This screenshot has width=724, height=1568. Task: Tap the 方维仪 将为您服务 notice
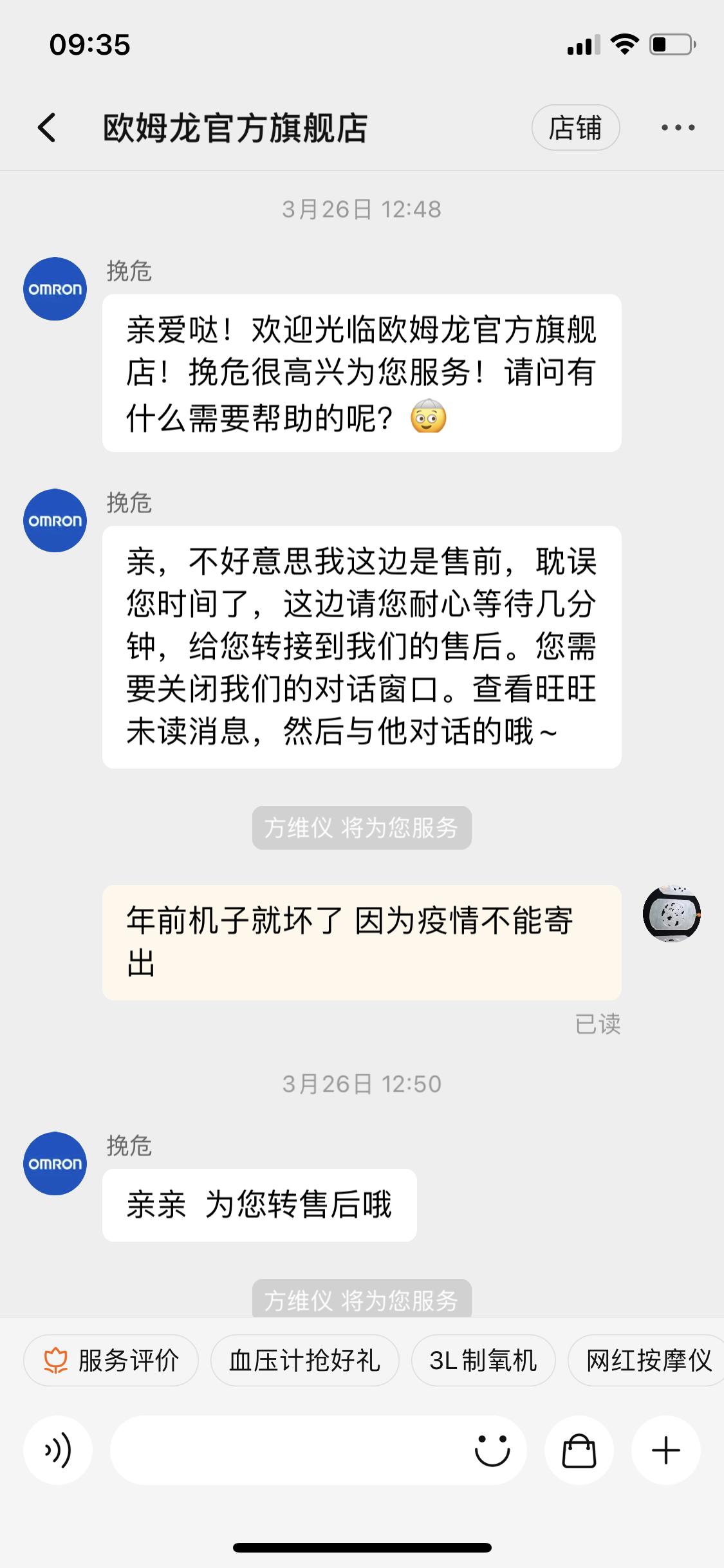[362, 828]
